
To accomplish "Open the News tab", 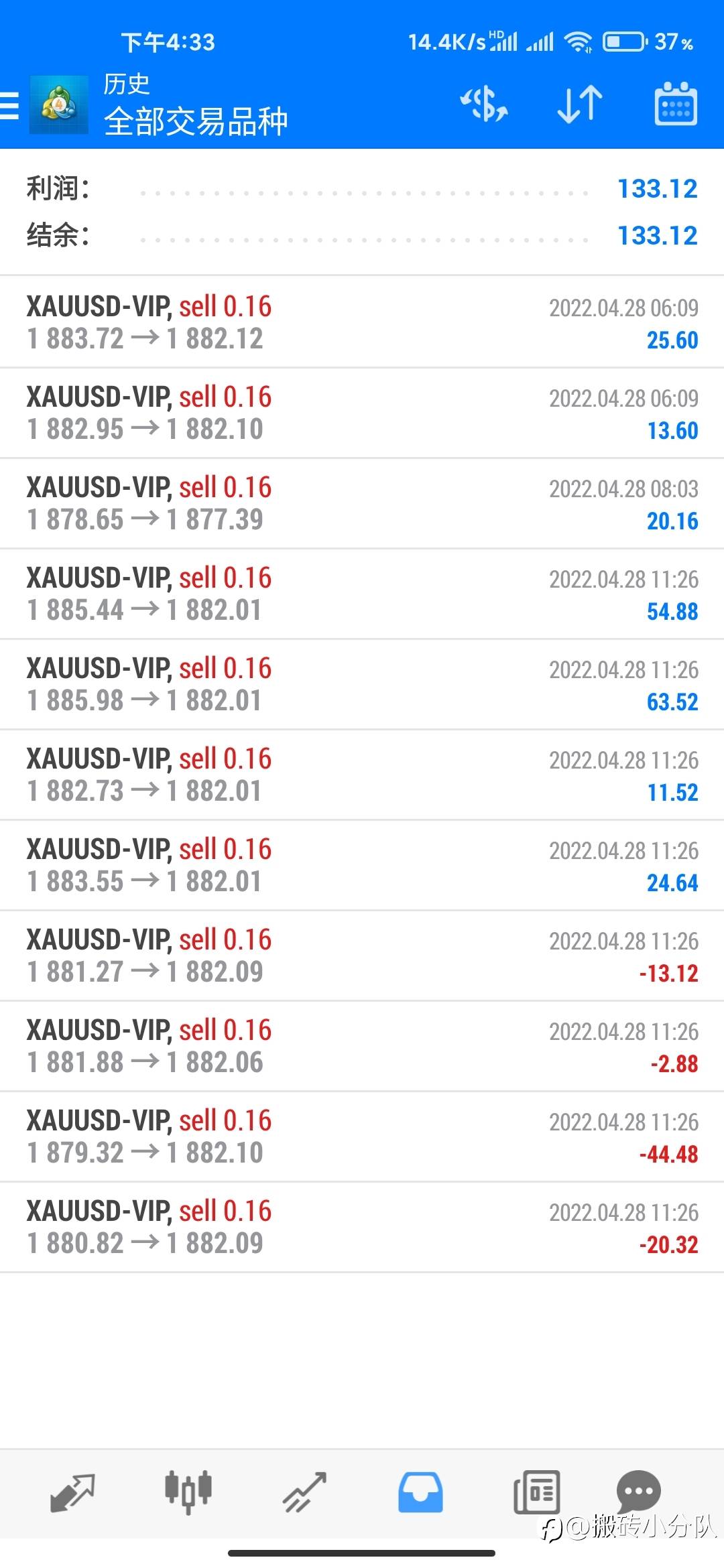I will tap(536, 1492).
